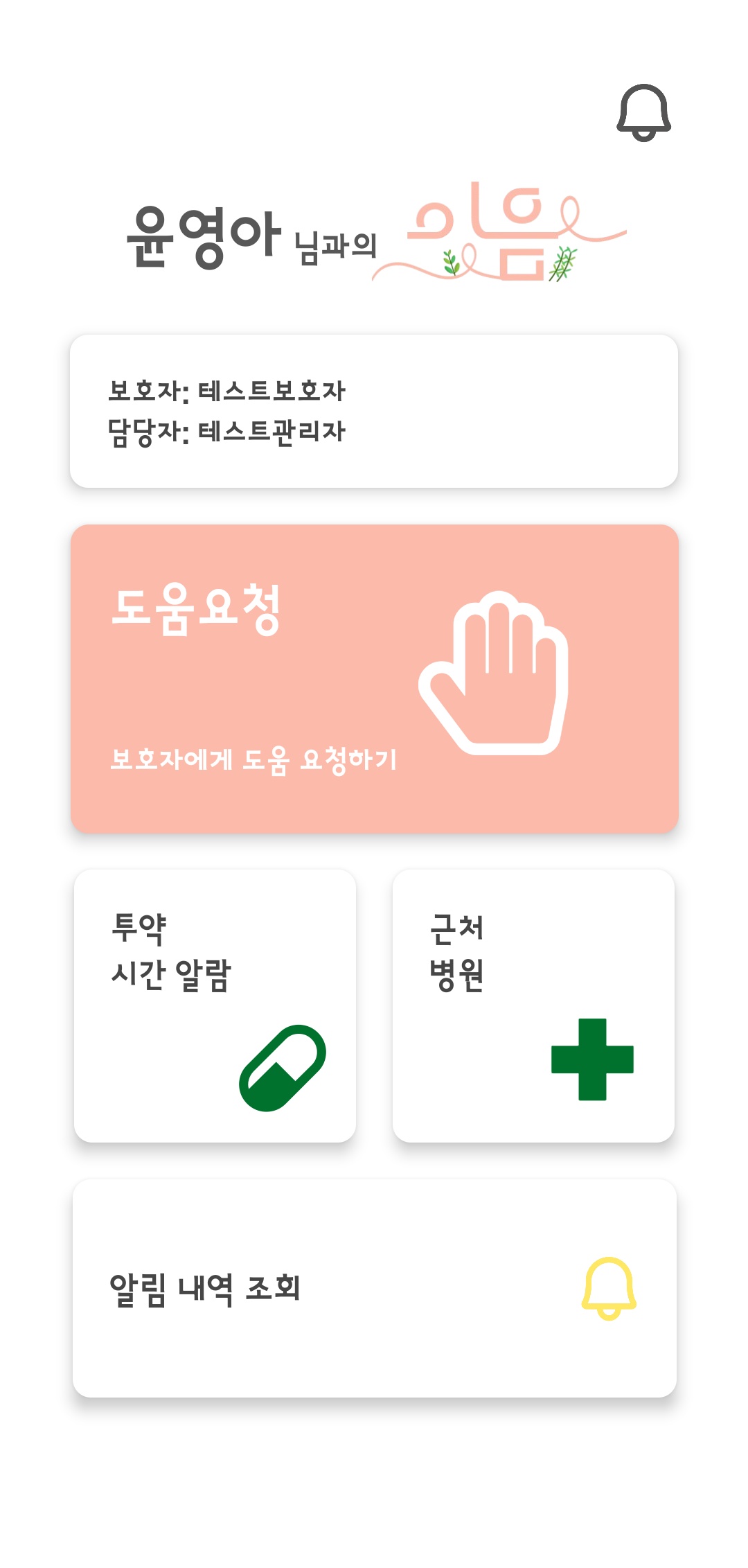Open 근처 병원 nearby hospitals
This screenshot has height=1568, width=748.
coord(533,1005)
